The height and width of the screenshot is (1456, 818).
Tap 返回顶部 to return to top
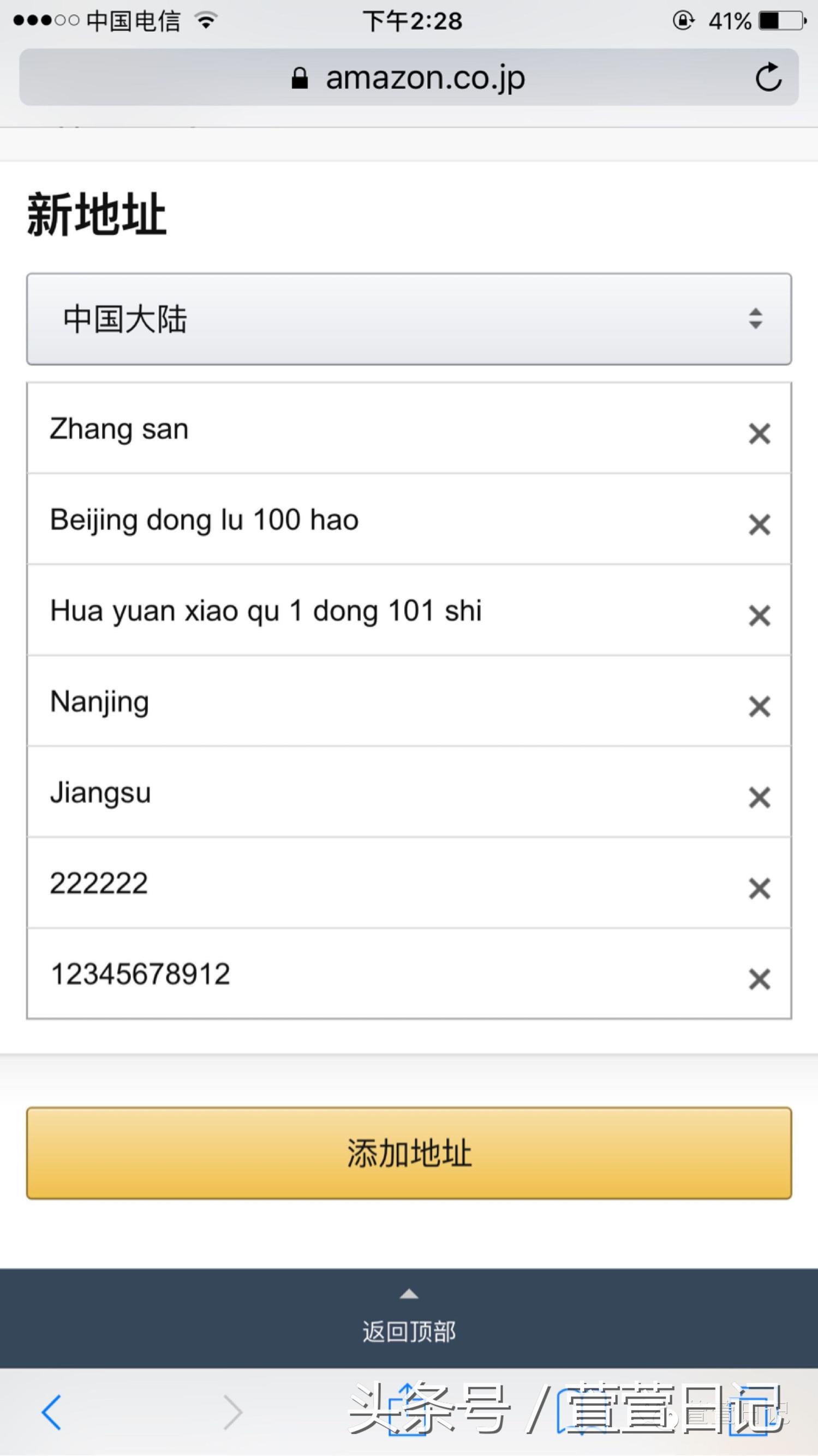[409, 1332]
